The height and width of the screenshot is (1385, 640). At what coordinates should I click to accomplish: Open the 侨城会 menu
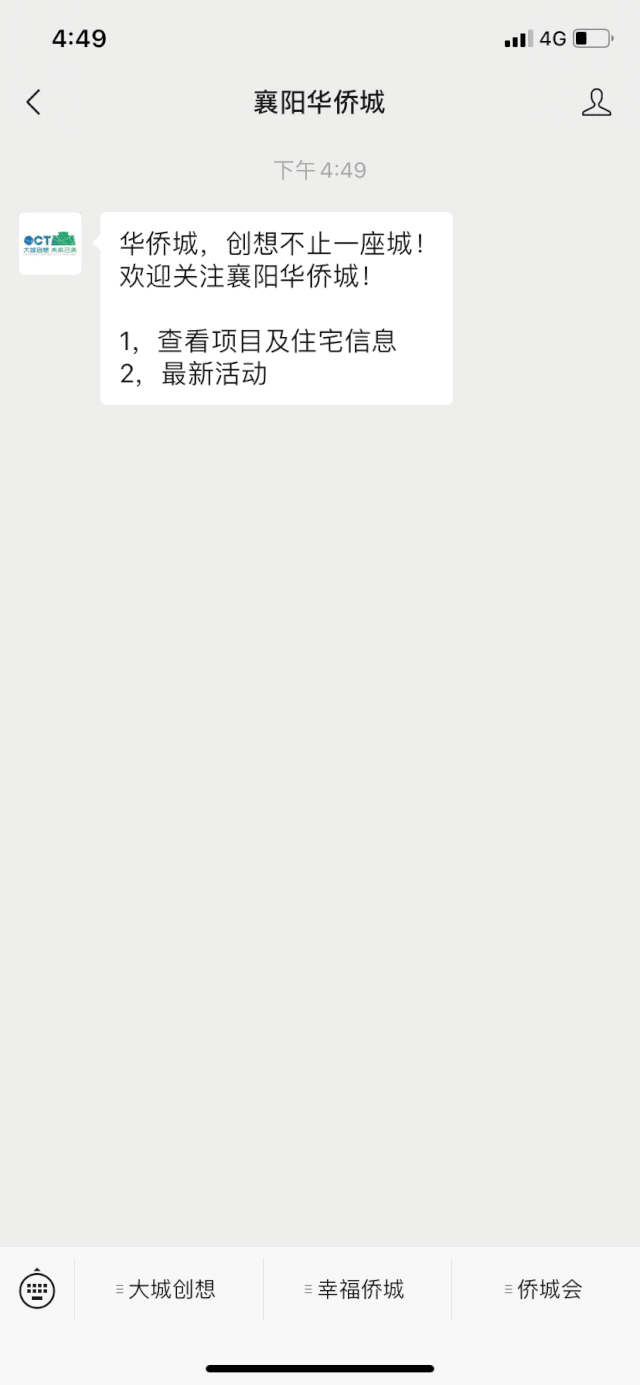(x=545, y=1289)
